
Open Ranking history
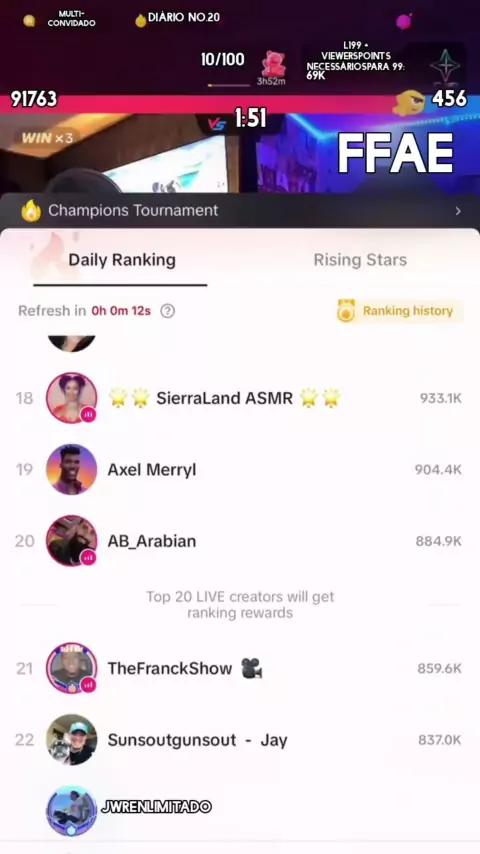[x=400, y=311]
